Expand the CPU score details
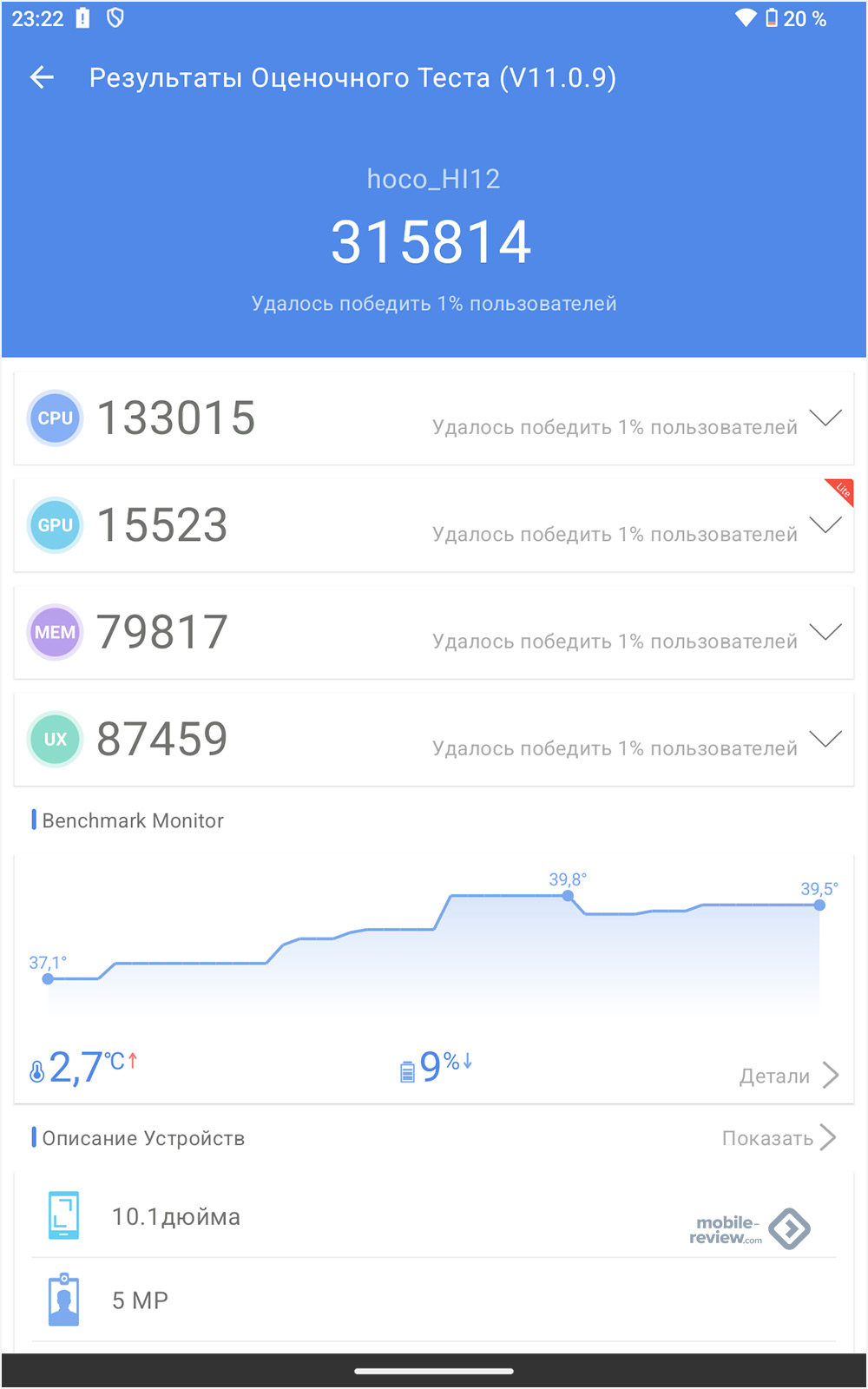The width and height of the screenshot is (868, 1389). [x=825, y=418]
